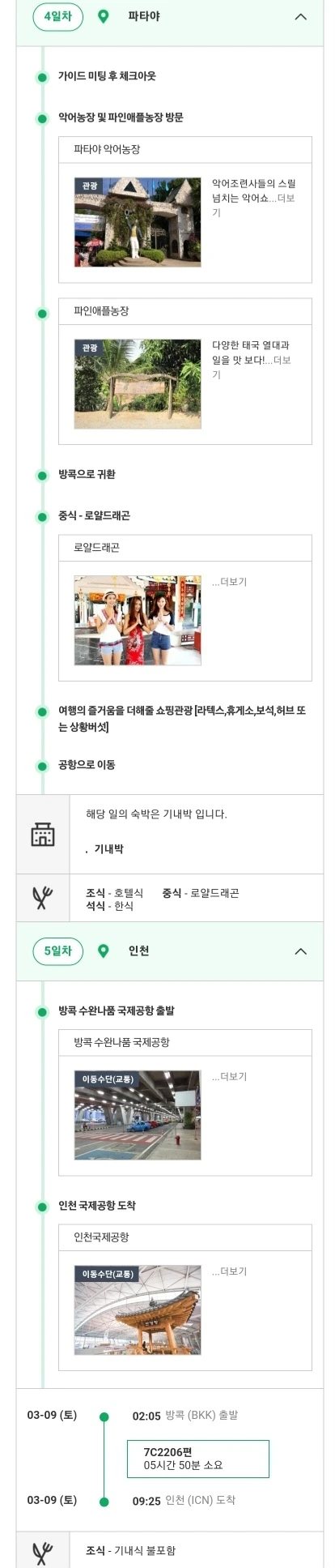Screen dimensions: 335x1568
Task: Show more about 방콕 수완나품 국제공항
Action: coord(229,1076)
